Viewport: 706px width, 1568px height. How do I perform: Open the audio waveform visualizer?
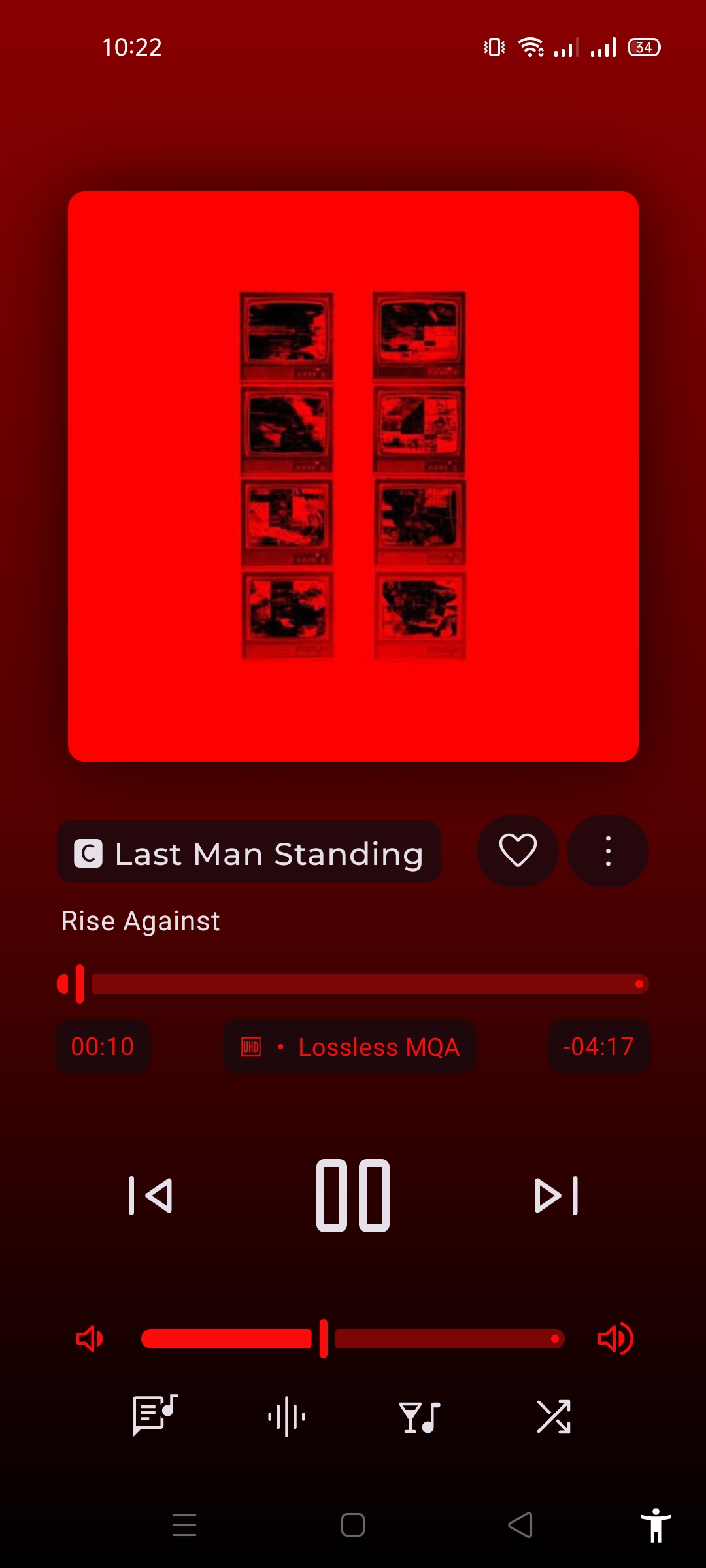point(286,1417)
